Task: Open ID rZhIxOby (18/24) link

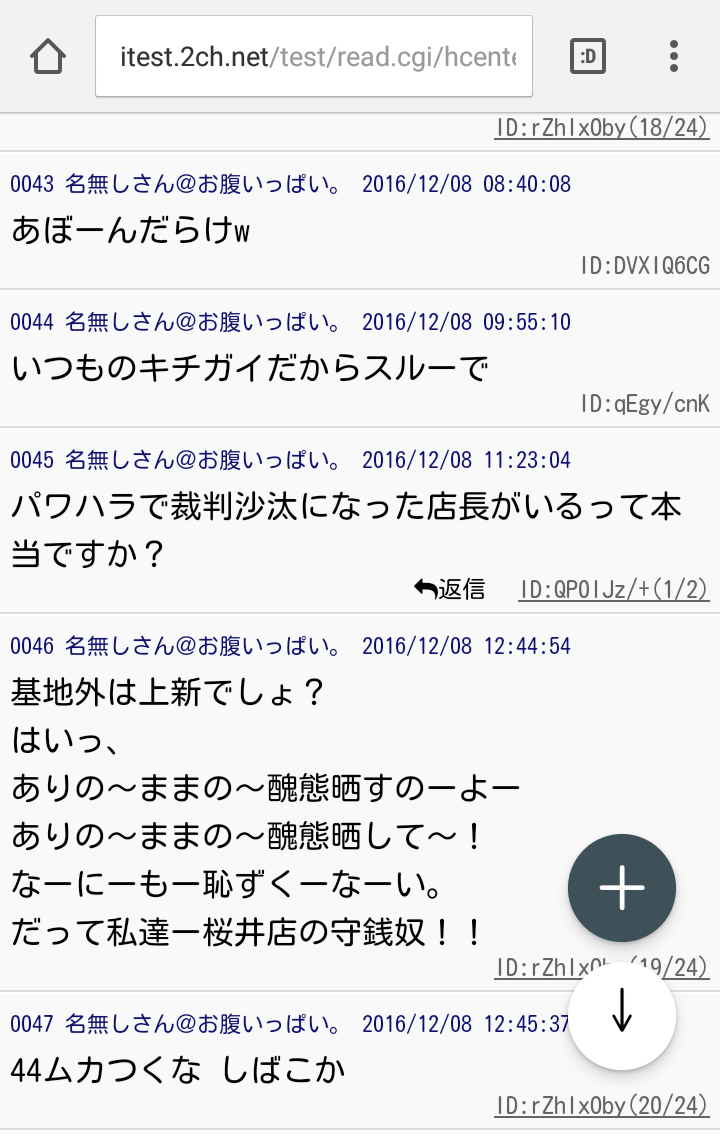Action: pyautogui.click(x=601, y=128)
